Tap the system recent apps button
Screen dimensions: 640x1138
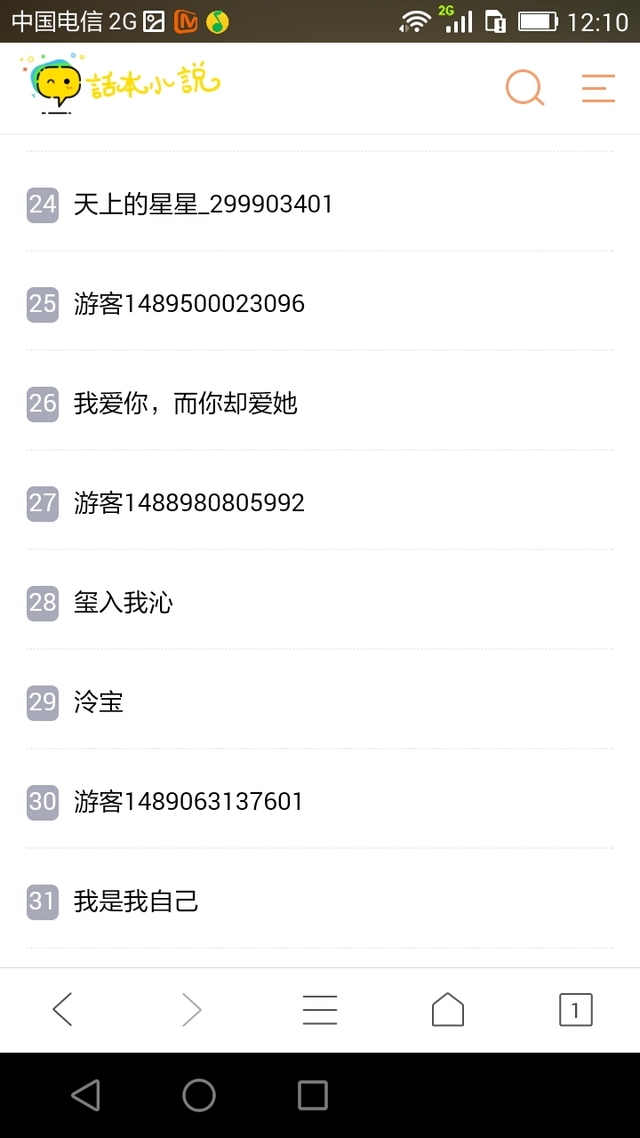(x=313, y=1095)
